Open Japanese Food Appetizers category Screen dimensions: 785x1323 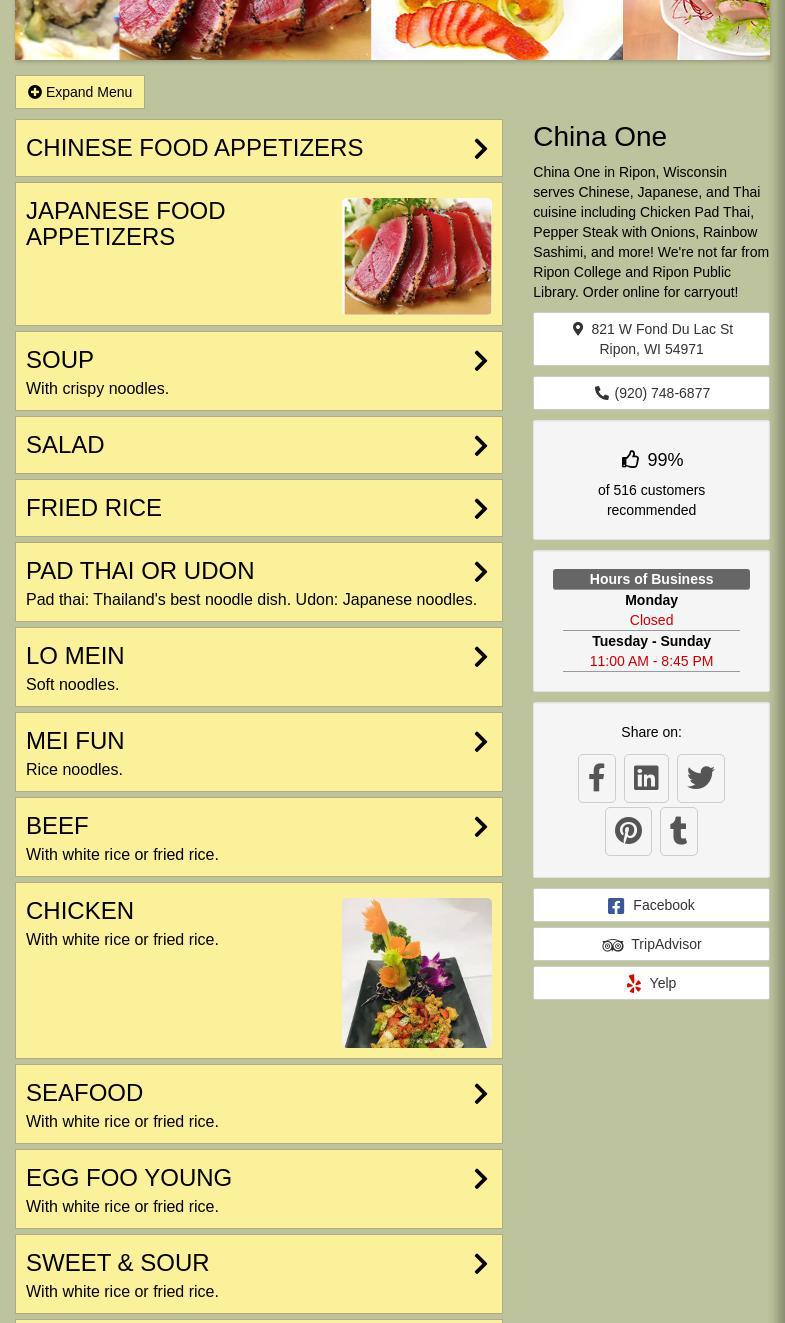(258, 254)
